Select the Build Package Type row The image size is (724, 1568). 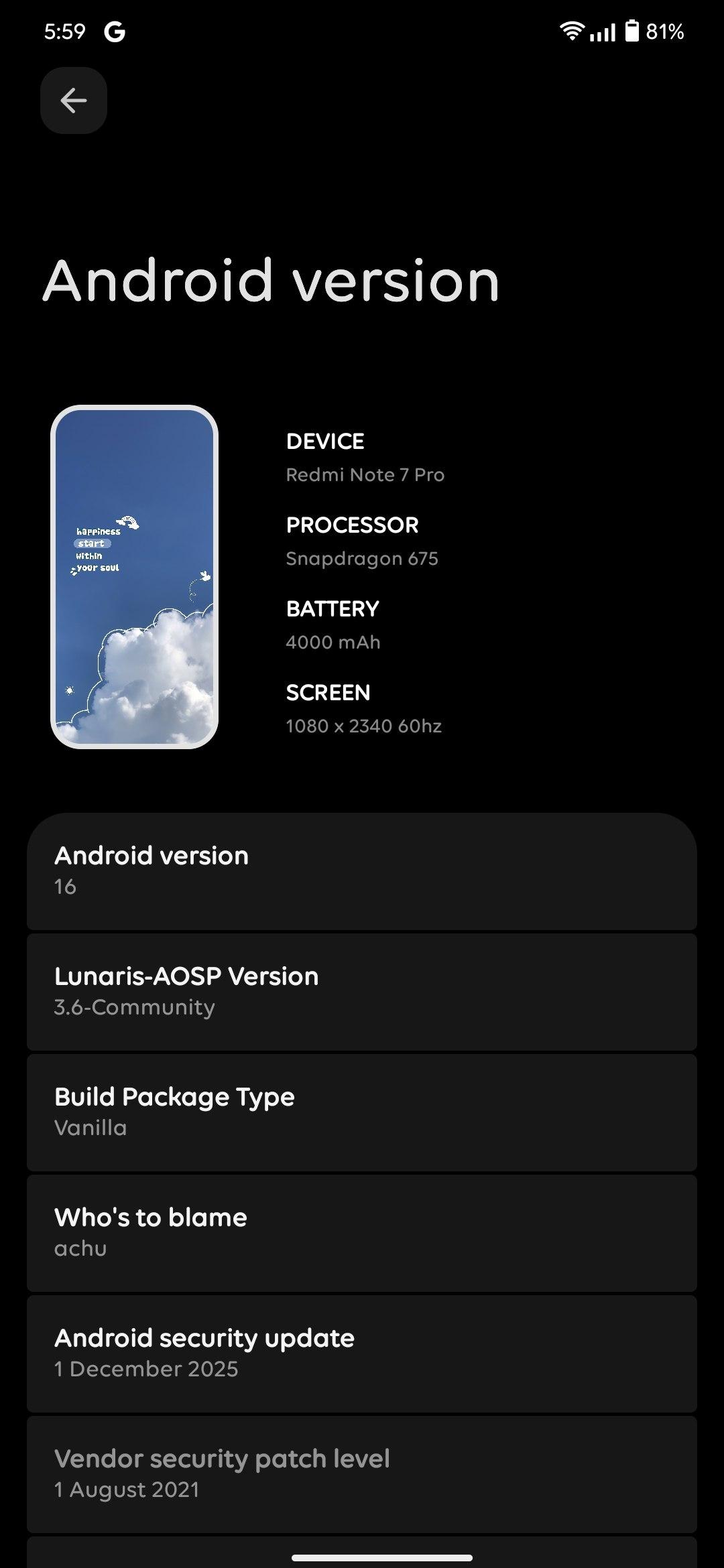click(362, 1112)
